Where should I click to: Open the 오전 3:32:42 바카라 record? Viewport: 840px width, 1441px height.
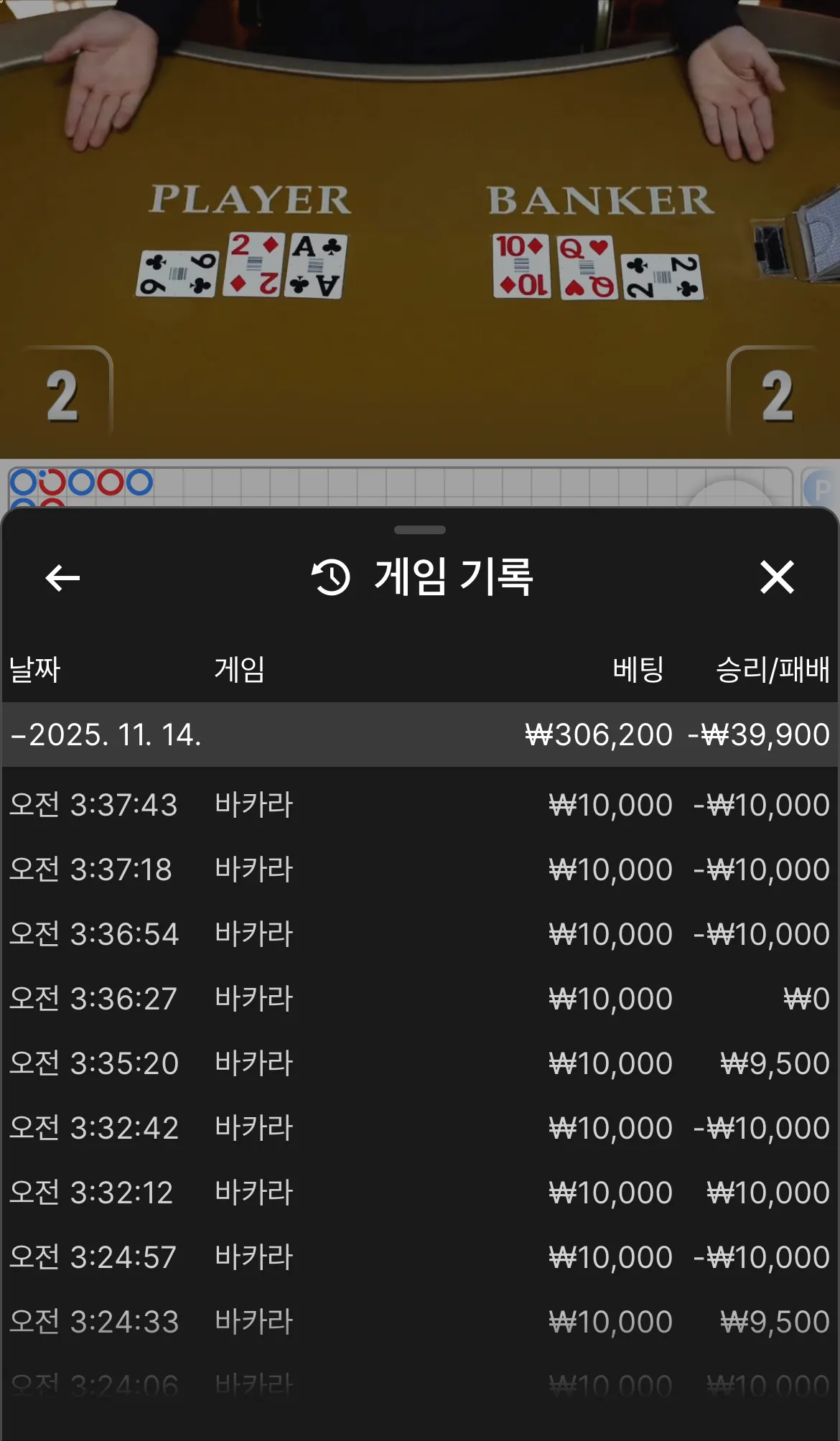[420, 1128]
